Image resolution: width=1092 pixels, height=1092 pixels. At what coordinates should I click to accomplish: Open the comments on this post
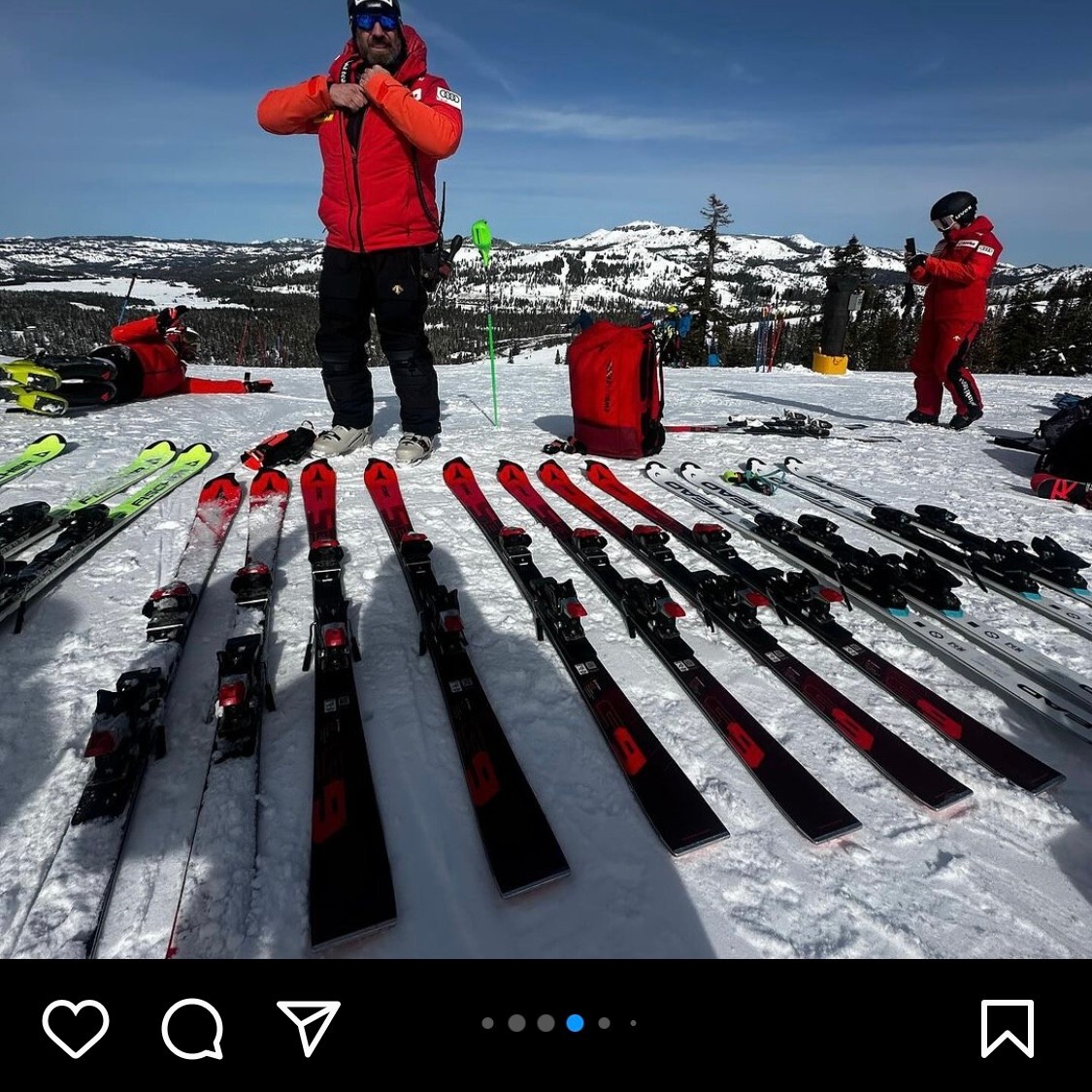192,1027
